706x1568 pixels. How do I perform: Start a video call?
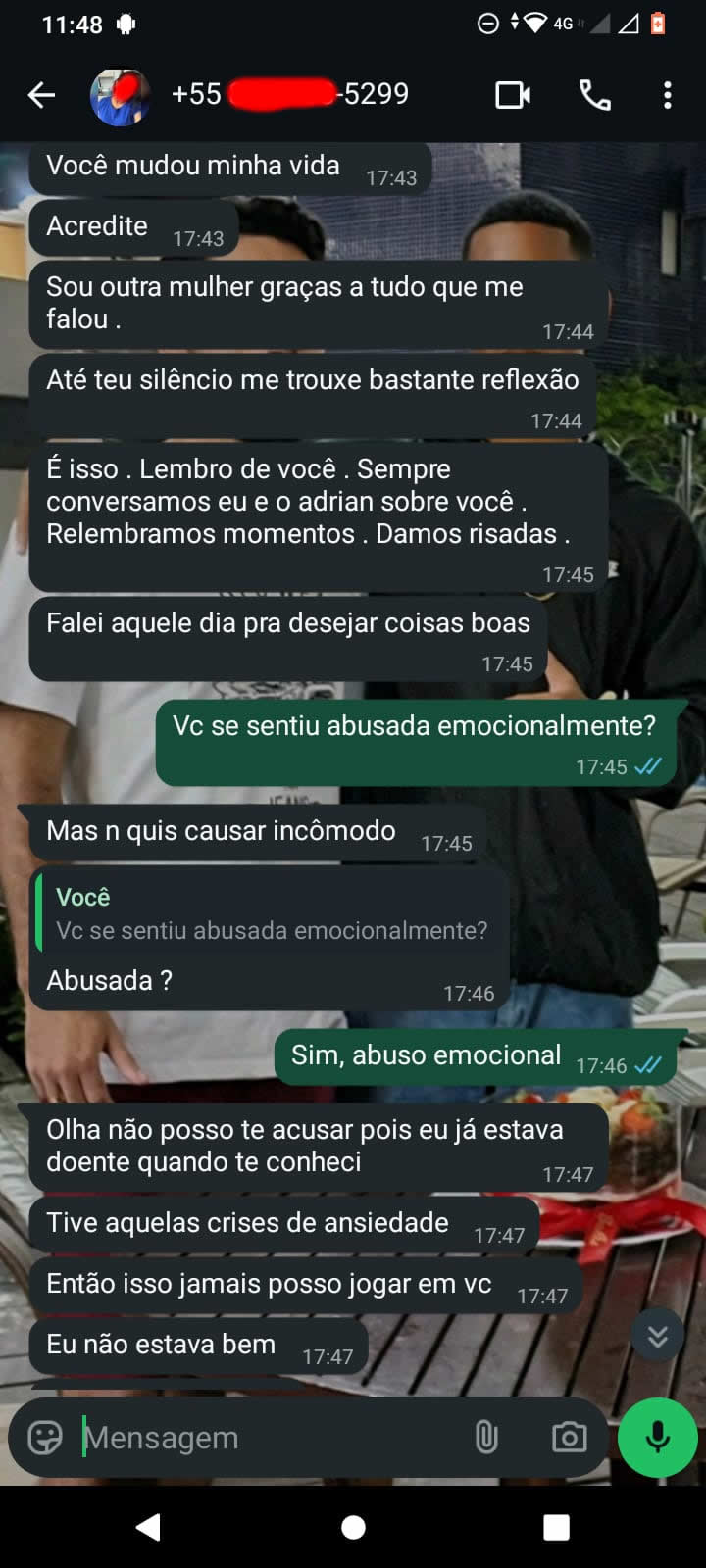513,95
